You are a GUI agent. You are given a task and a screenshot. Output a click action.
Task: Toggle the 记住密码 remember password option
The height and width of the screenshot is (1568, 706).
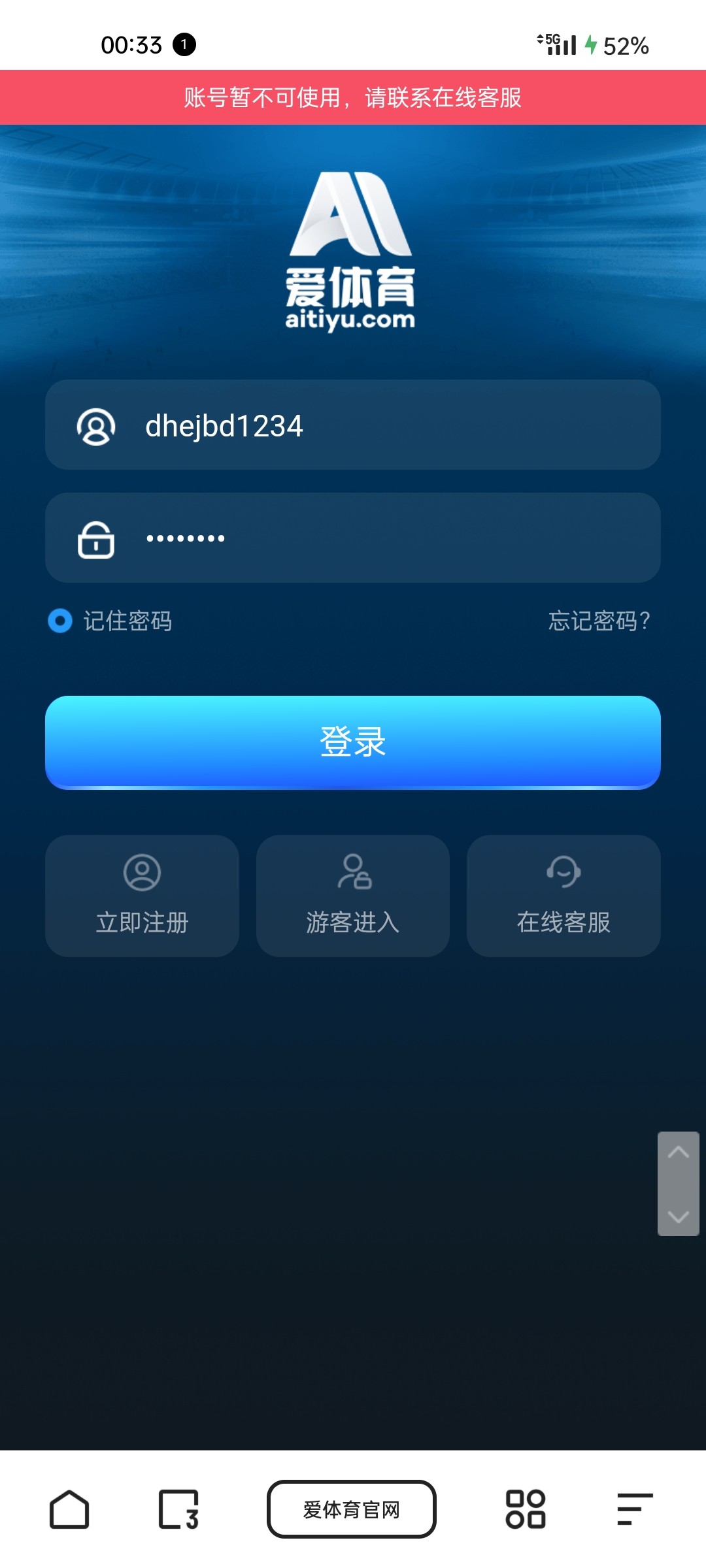click(x=61, y=621)
